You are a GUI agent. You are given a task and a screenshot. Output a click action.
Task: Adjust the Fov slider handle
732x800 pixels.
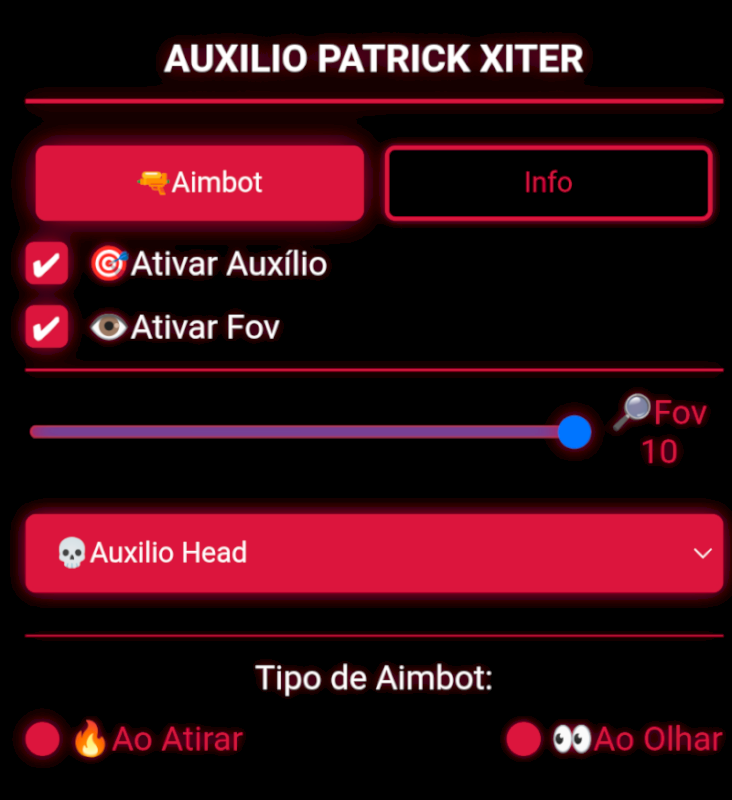coord(574,432)
